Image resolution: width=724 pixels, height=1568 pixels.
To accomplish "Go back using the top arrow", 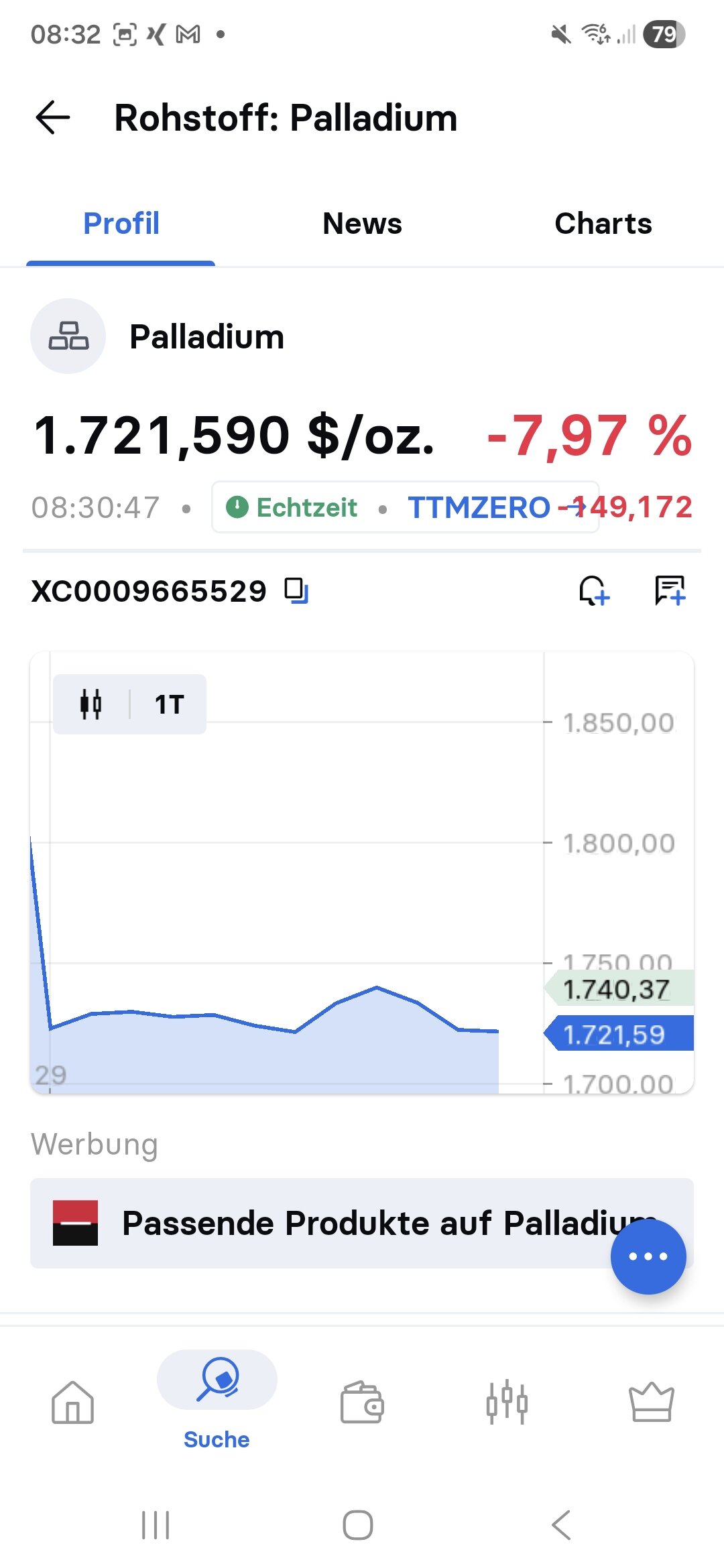I will (53, 118).
